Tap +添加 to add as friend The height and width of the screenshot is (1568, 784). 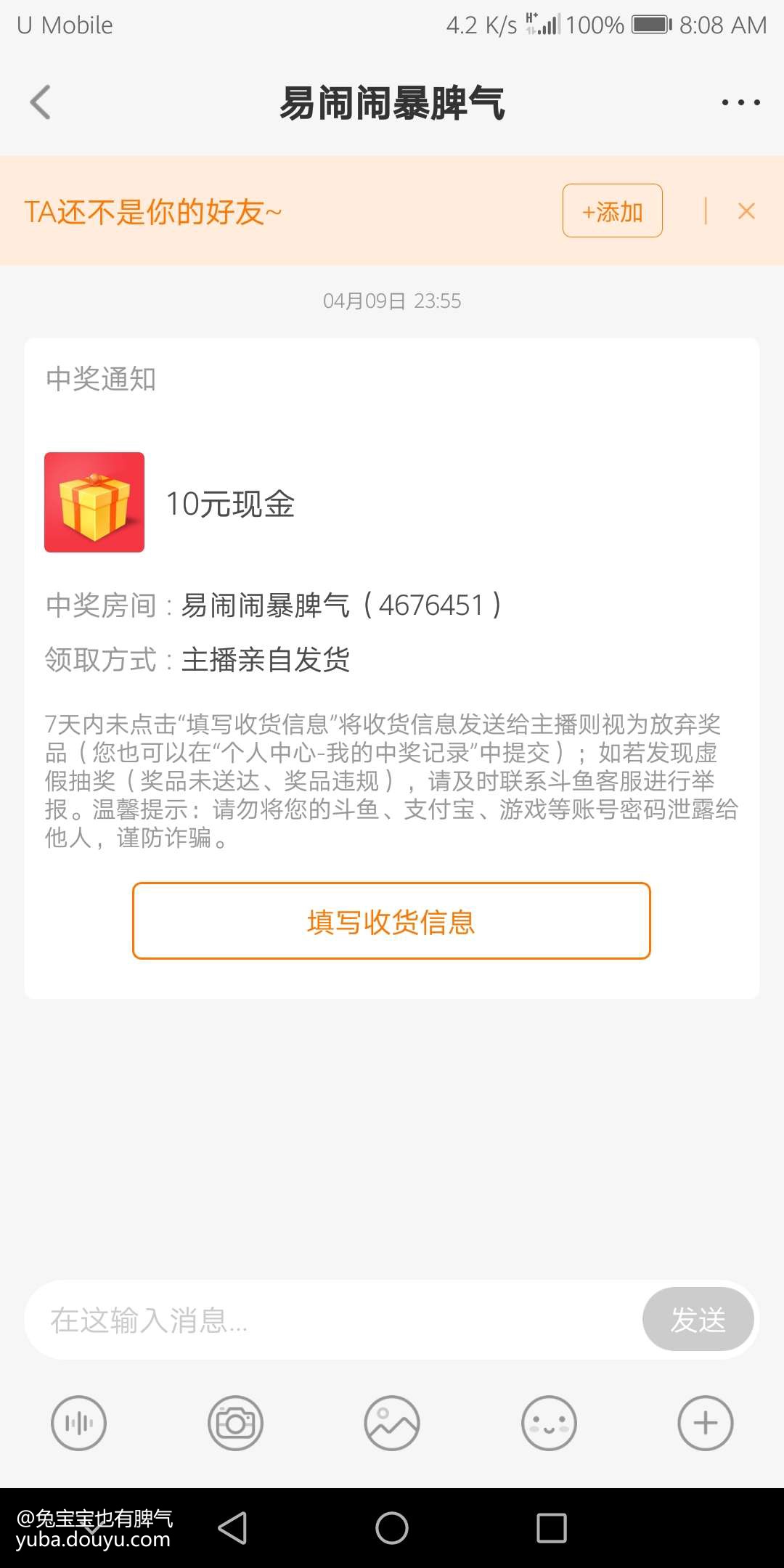[612, 211]
